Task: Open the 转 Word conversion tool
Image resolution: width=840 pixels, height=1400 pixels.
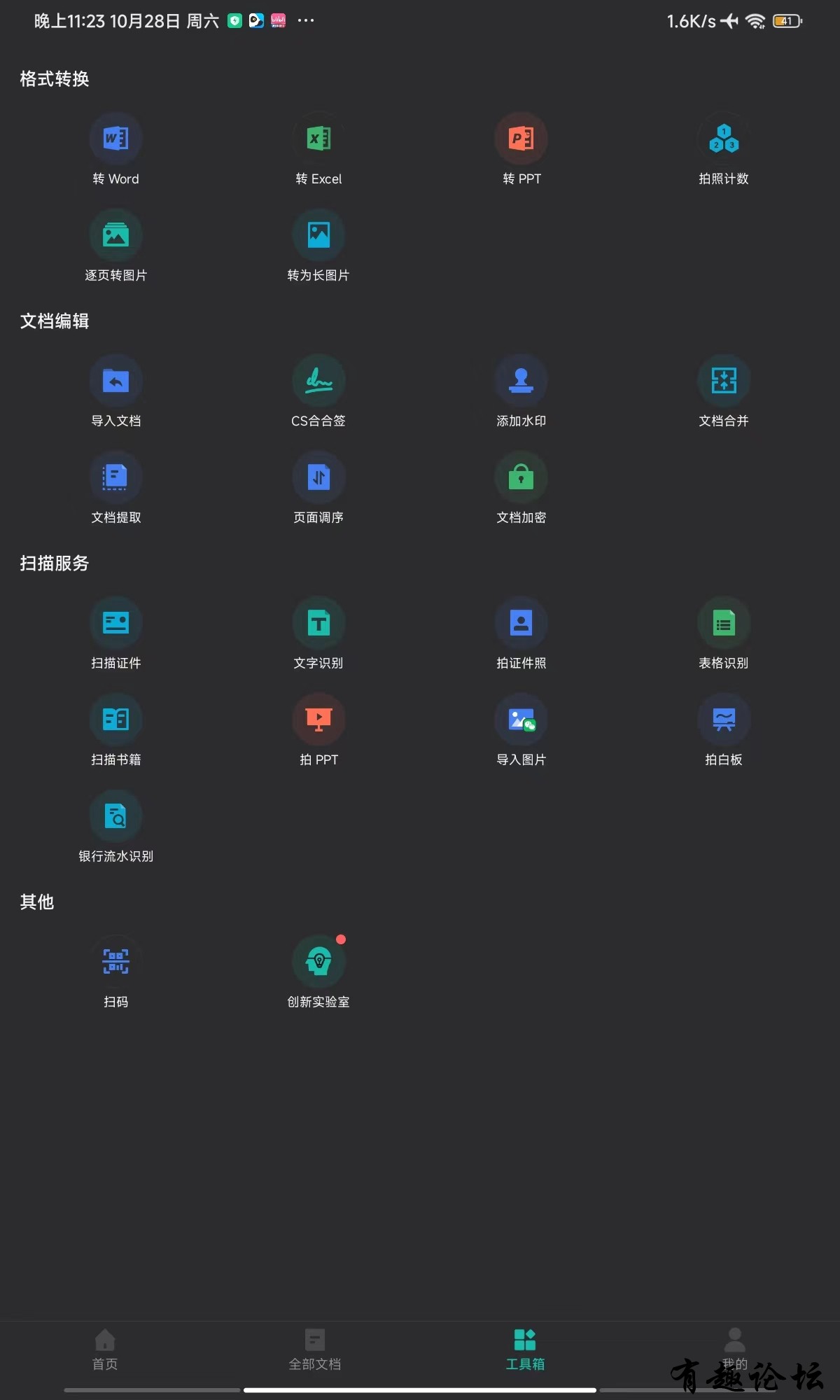Action: click(115, 139)
